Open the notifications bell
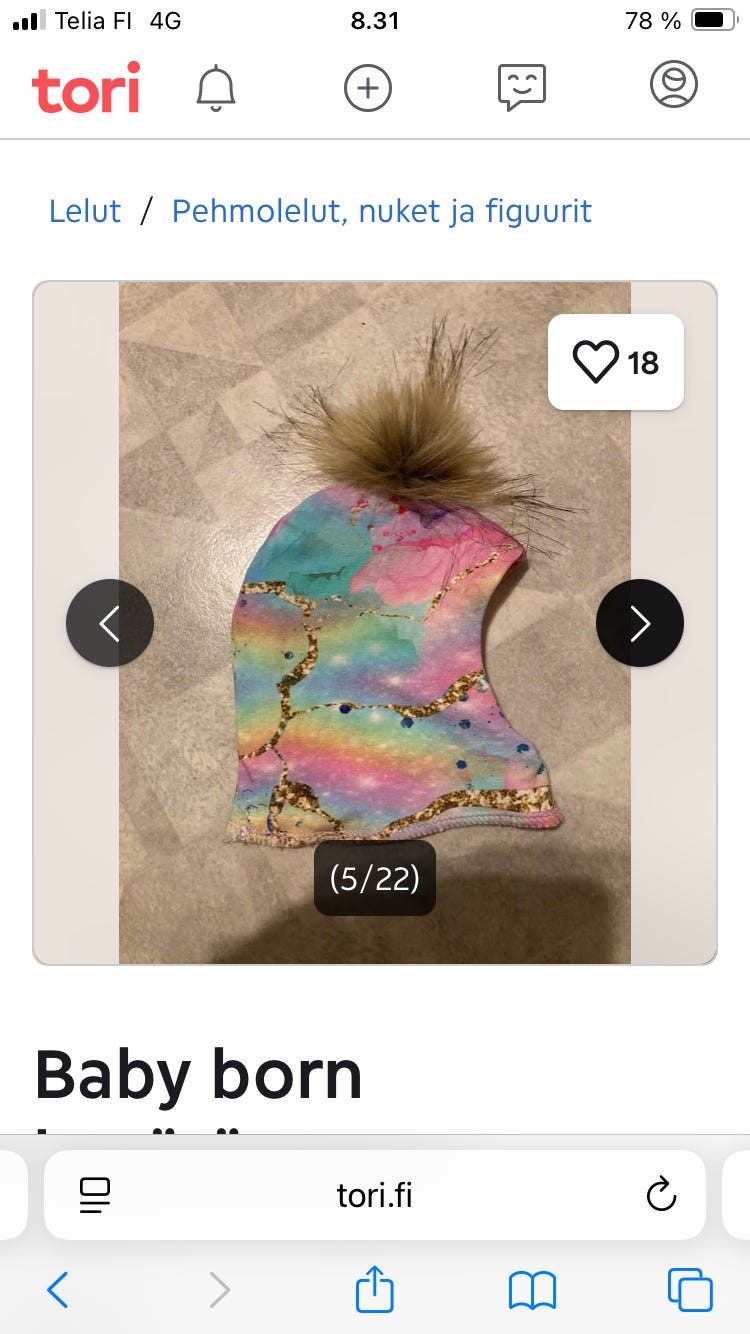Screen dimensions: 750x1334 [x=215, y=88]
